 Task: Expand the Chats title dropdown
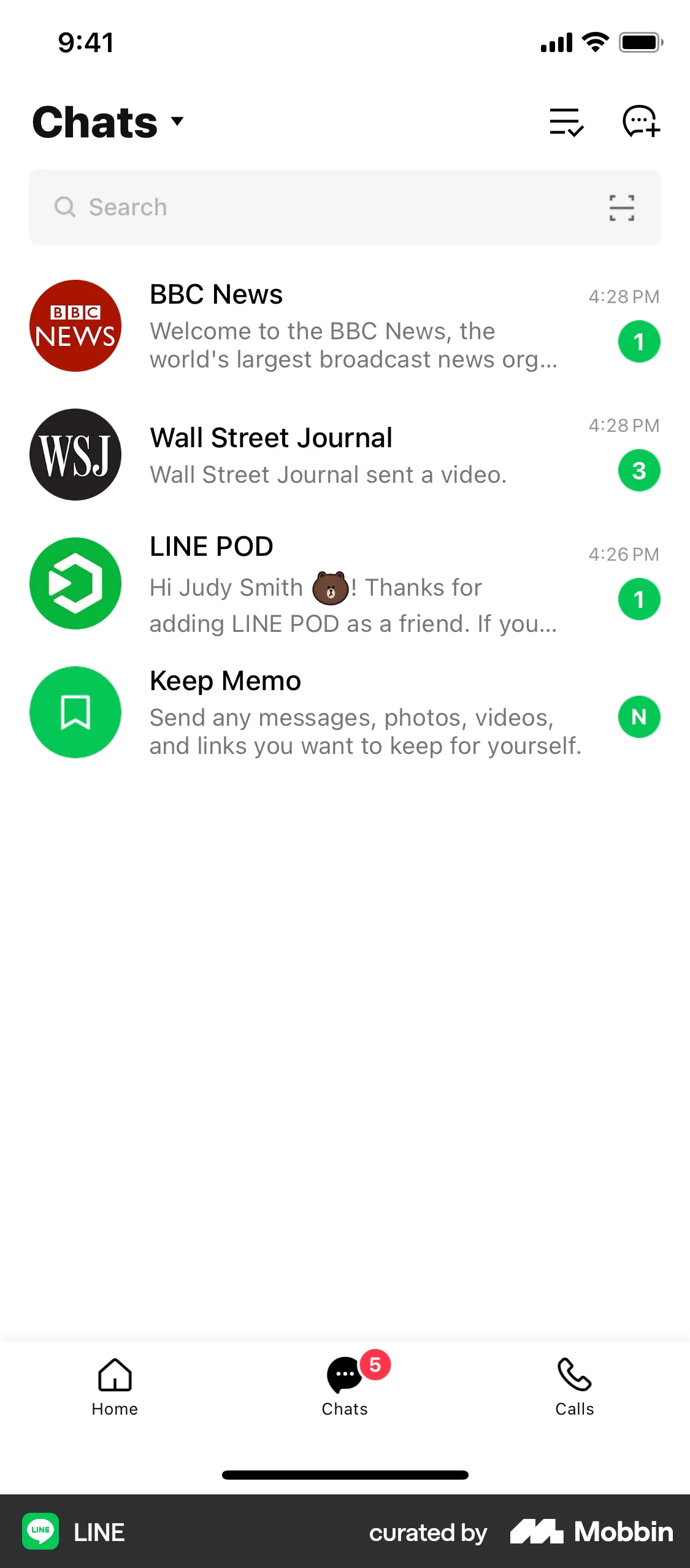pyautogui.click(x=177, y=123)
